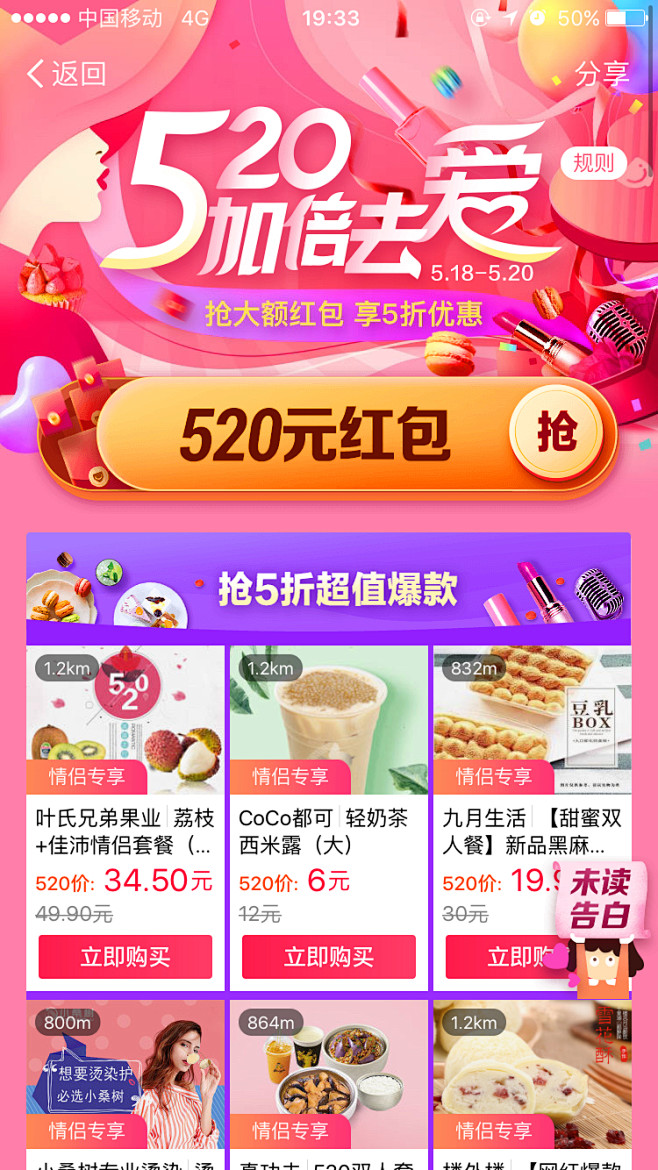
Task: Go back with the 返回 button
Action: click(66, 74)
